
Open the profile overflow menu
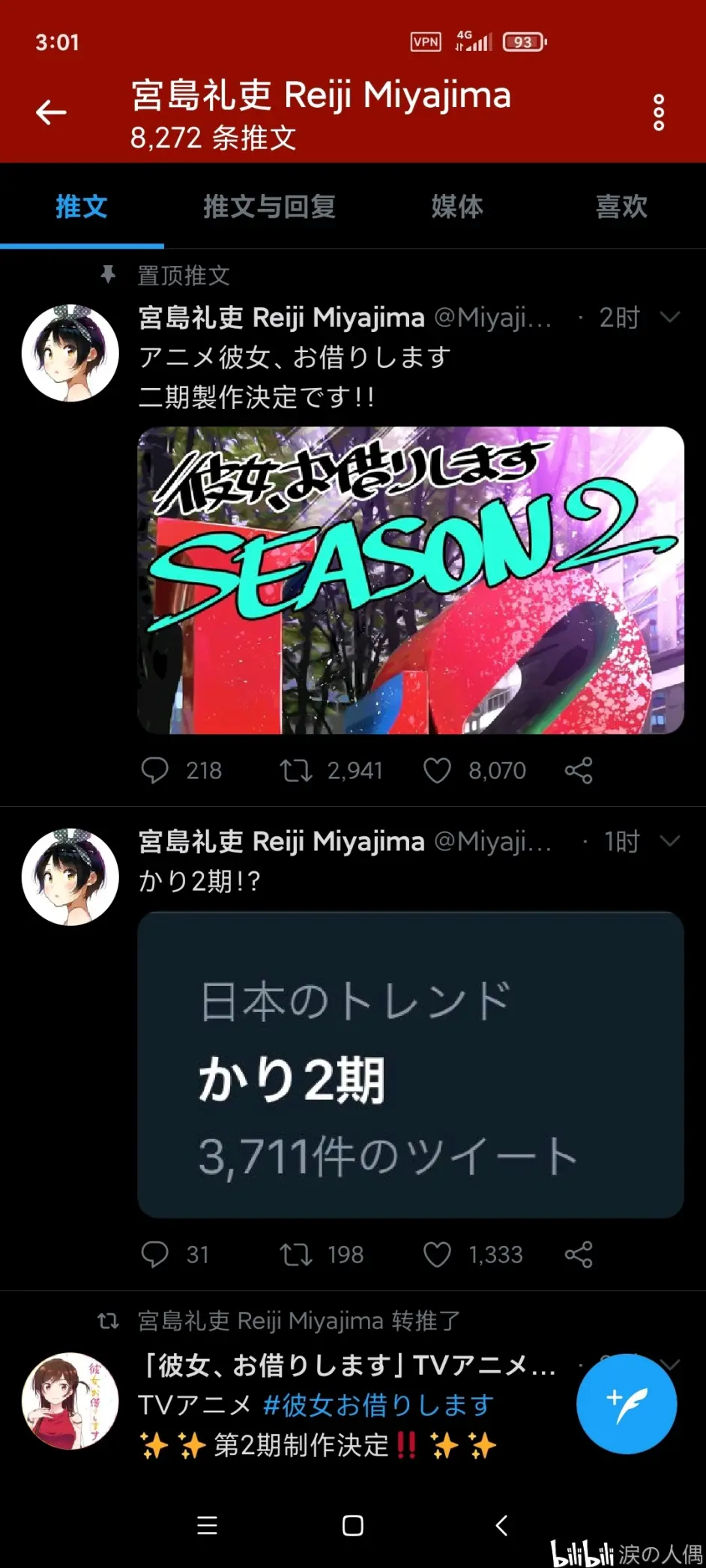tap(659, 112)
